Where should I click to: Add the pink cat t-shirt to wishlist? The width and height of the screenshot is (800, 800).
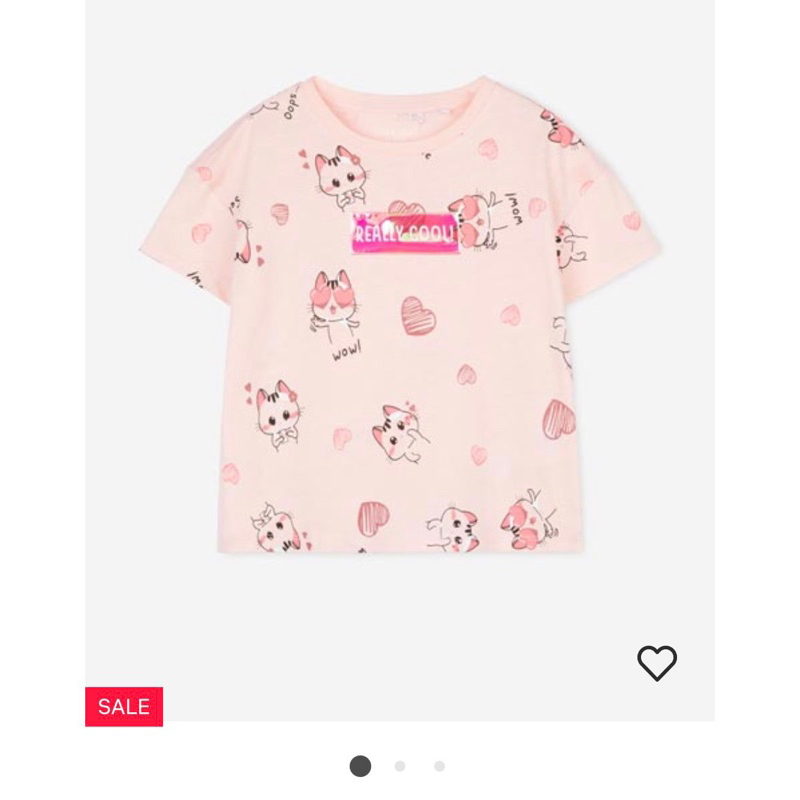(x=657, y=663)
